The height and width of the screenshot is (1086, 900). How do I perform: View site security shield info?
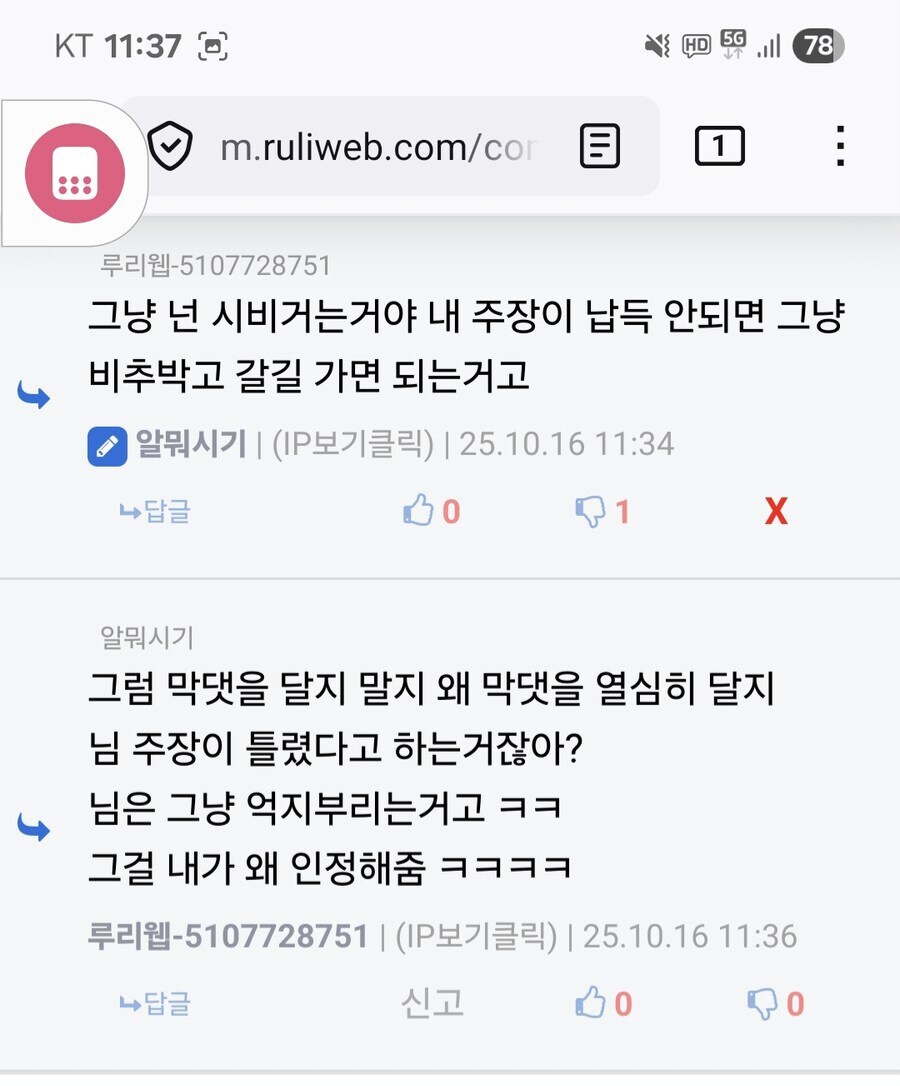coord(170,148)
